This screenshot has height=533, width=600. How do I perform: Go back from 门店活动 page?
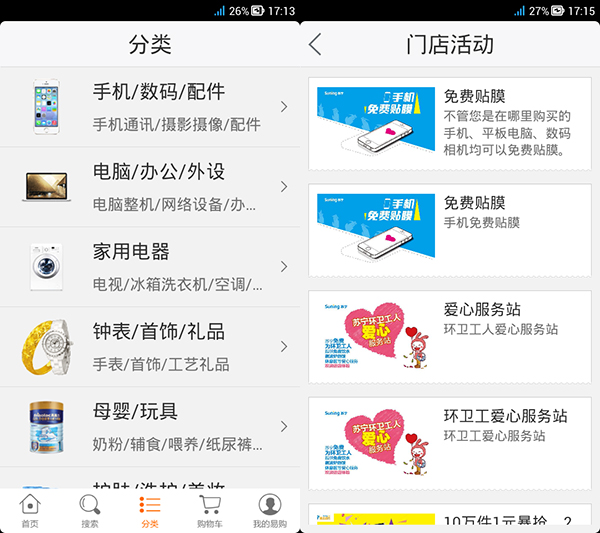316,44
